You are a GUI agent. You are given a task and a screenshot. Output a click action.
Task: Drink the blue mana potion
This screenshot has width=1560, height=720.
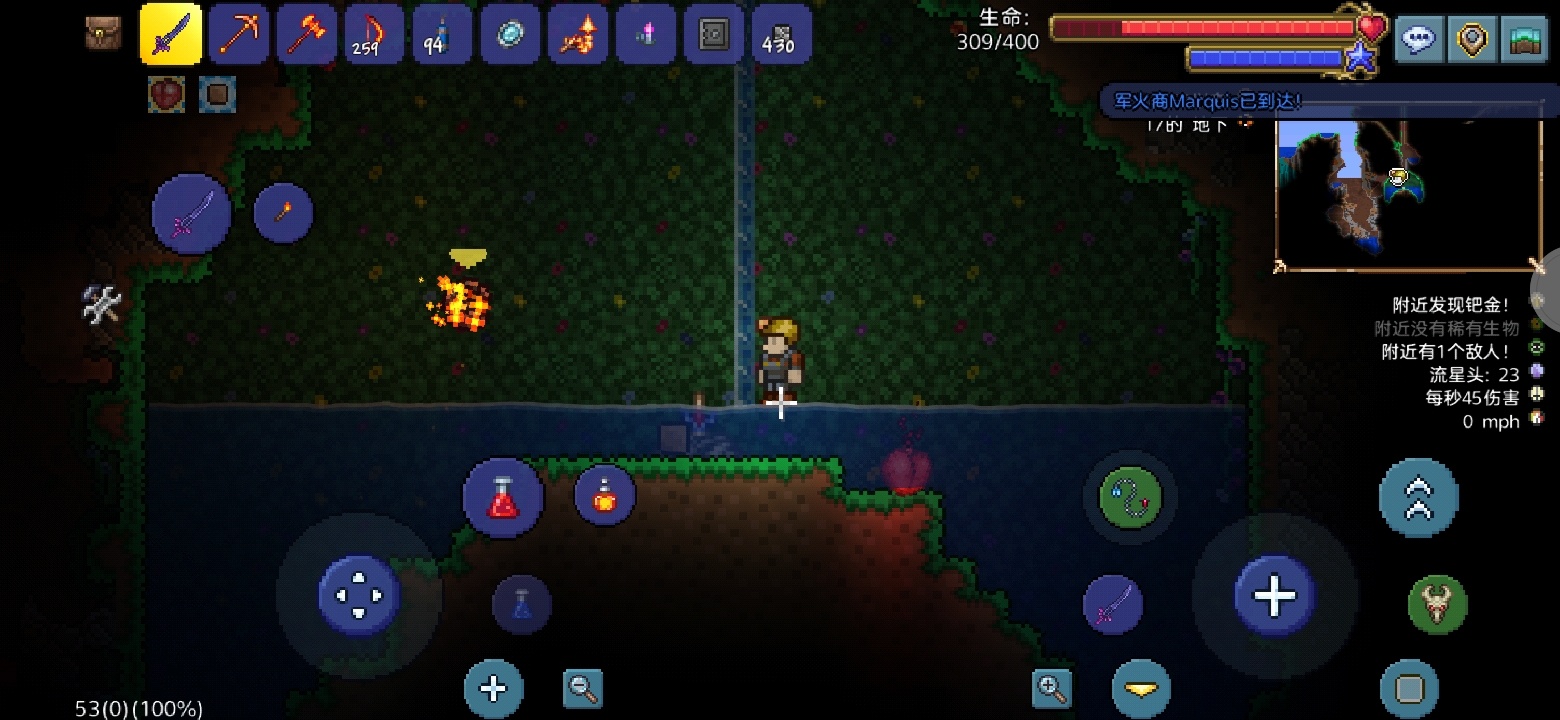(521, 604)
